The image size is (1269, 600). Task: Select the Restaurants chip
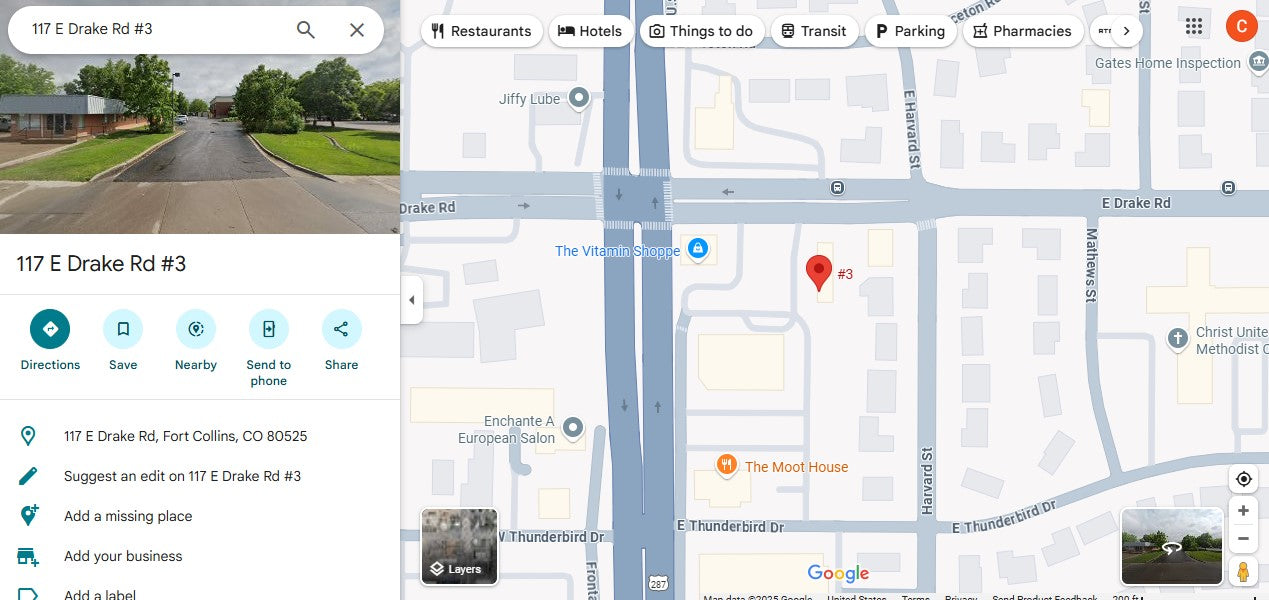[x=483, y=31]
